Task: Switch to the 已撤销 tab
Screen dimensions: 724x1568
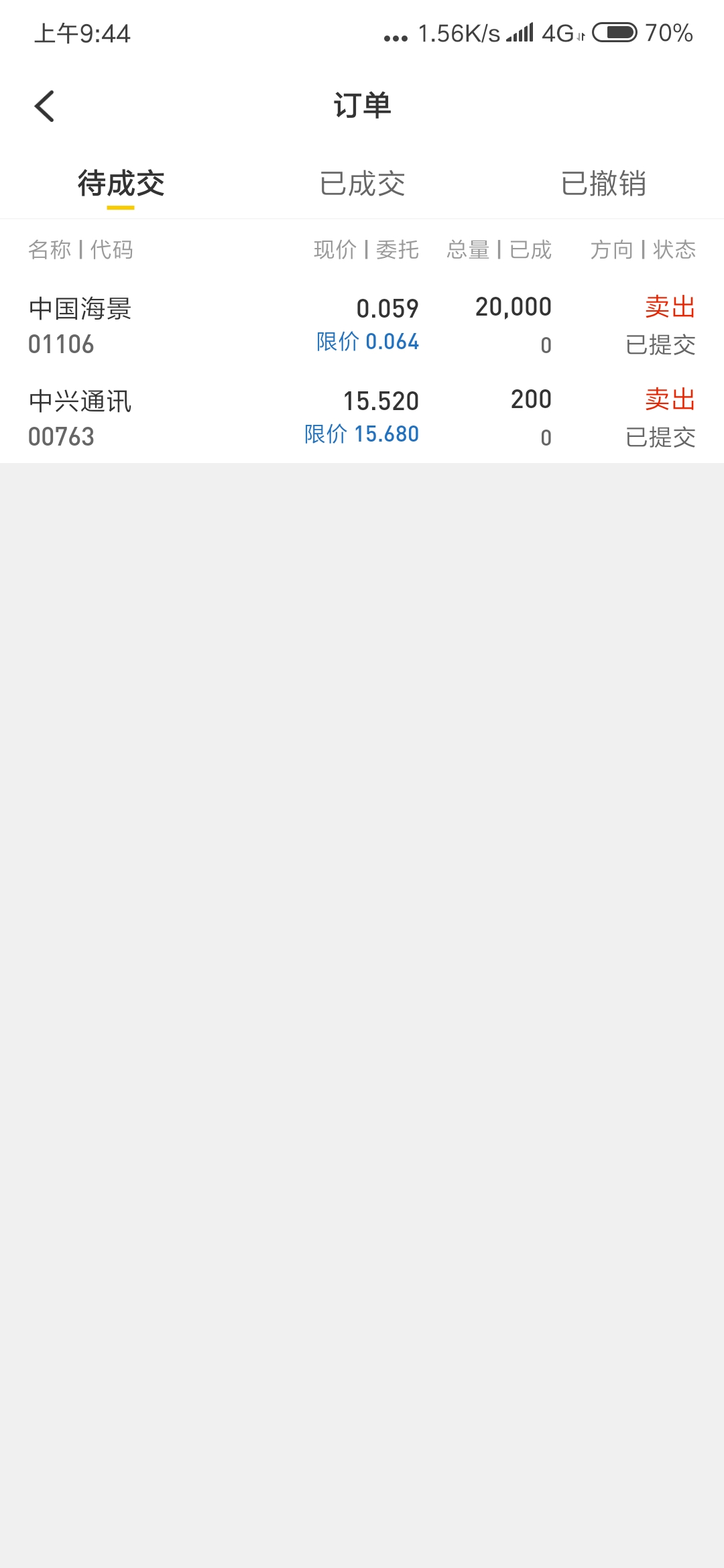Action: coord(603,184)
